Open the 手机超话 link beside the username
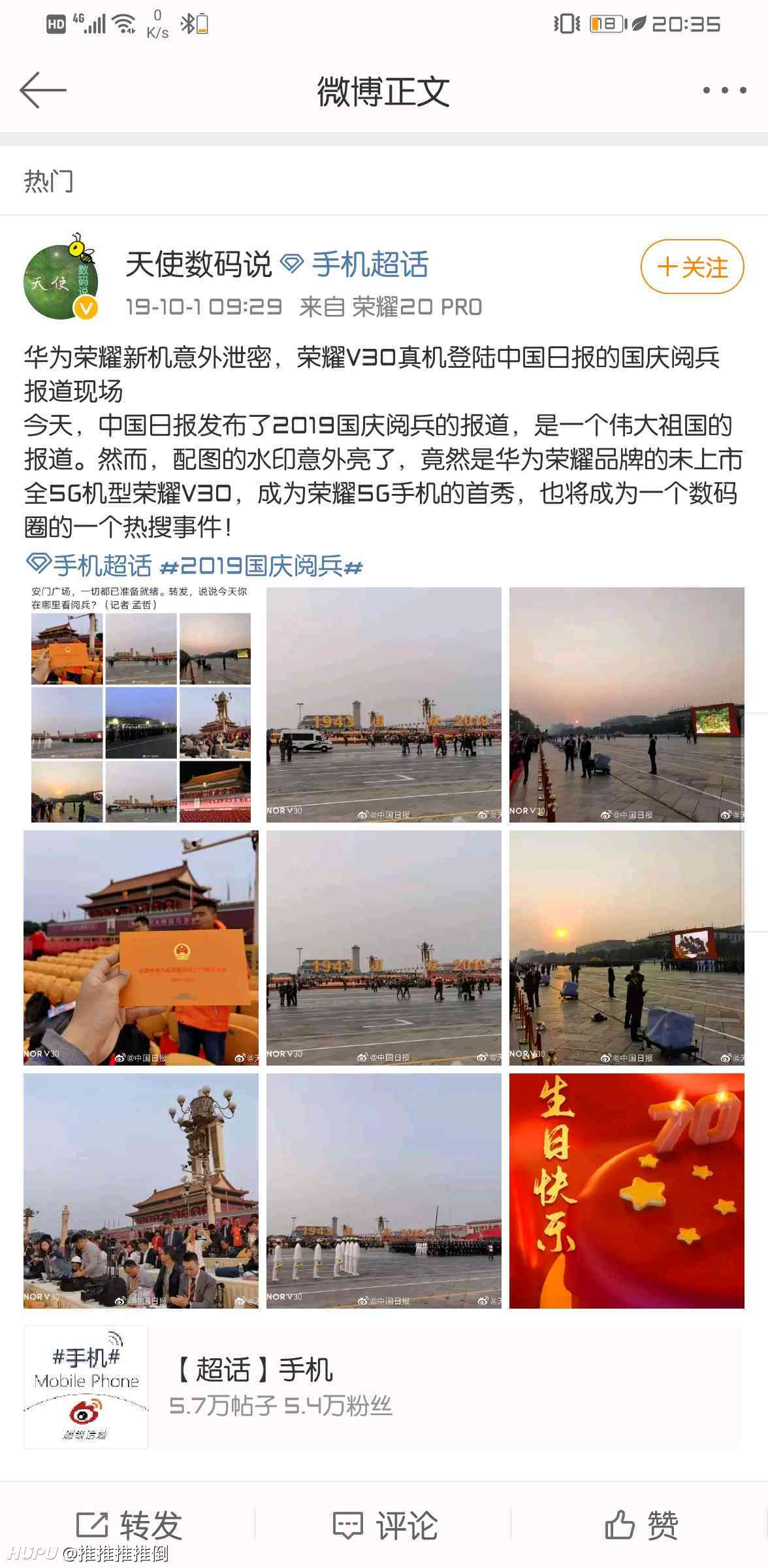768x1568 pixels. pyautogui.click(x=355, y=265)
